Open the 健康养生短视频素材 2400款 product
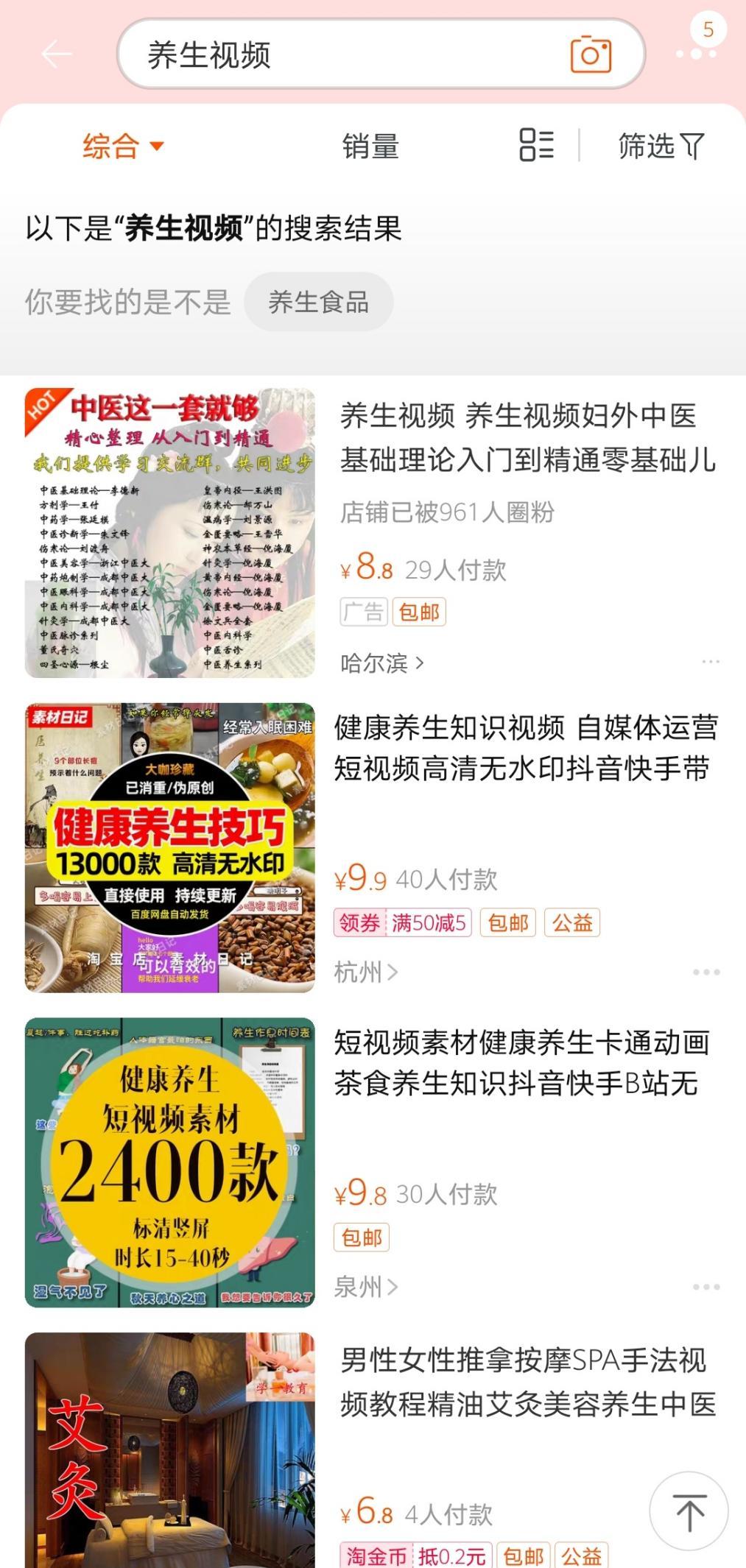 click(x=170, y=1162)
